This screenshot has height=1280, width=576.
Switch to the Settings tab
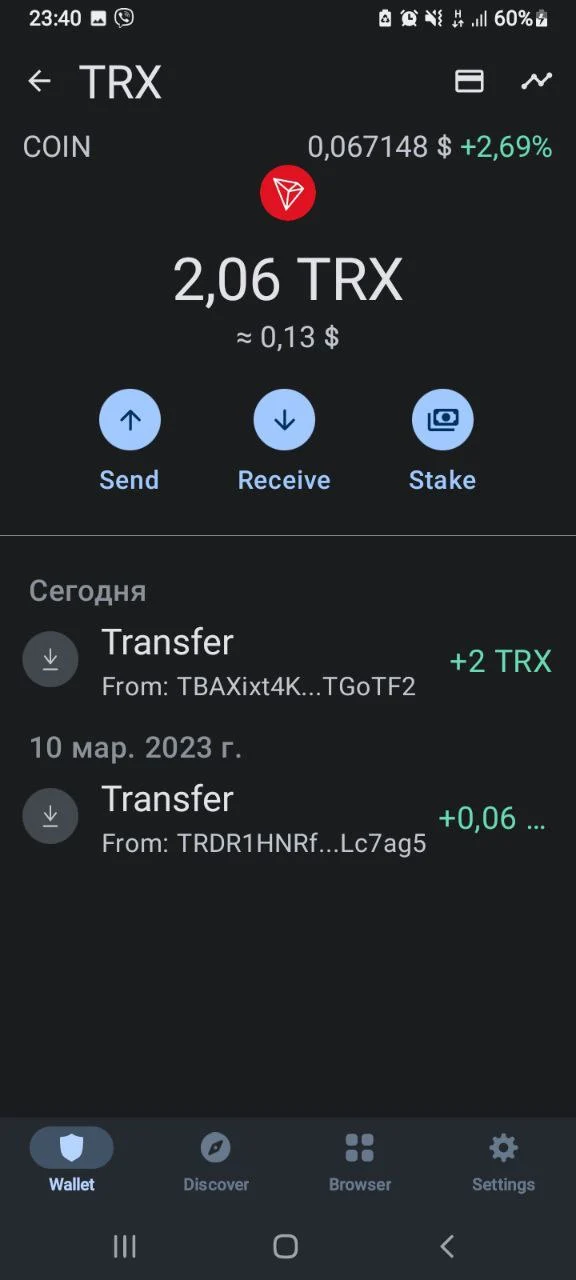point(503,1160)
